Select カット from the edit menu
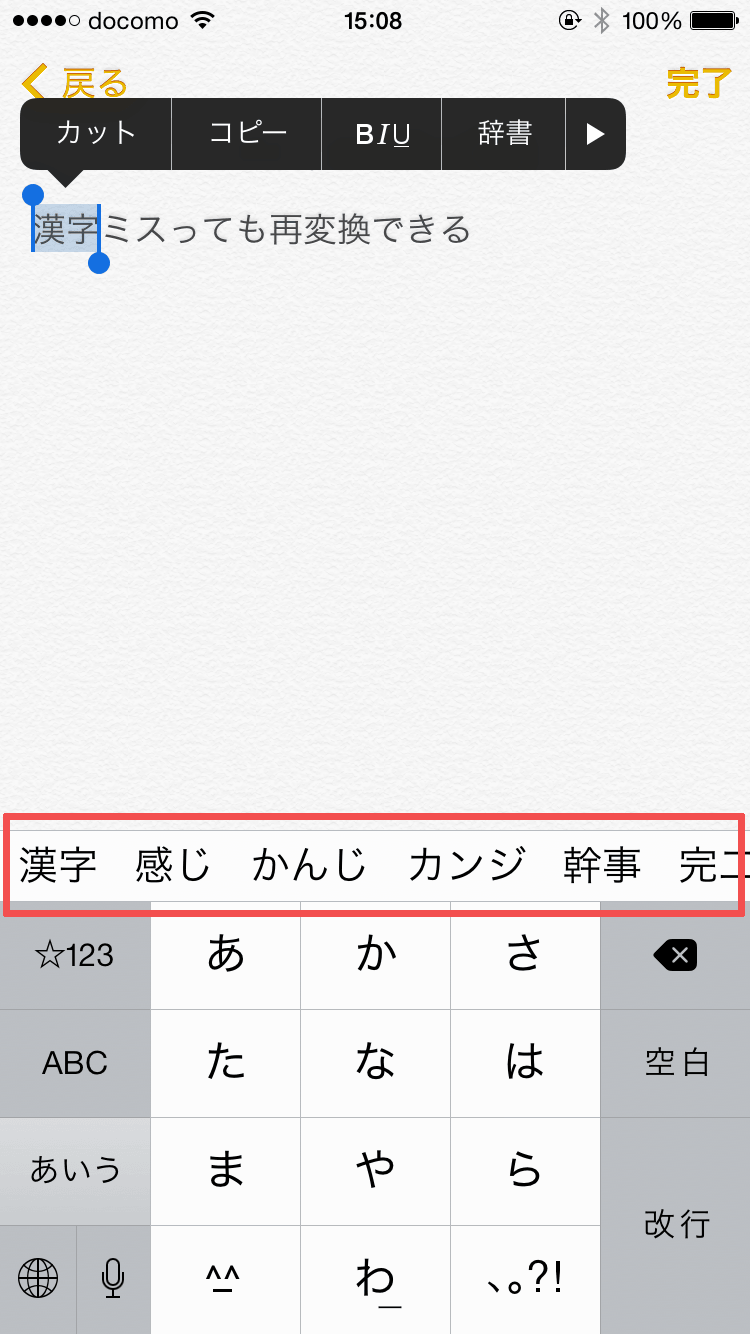This screenshot has width=750, height=1334. coord(95,133)
